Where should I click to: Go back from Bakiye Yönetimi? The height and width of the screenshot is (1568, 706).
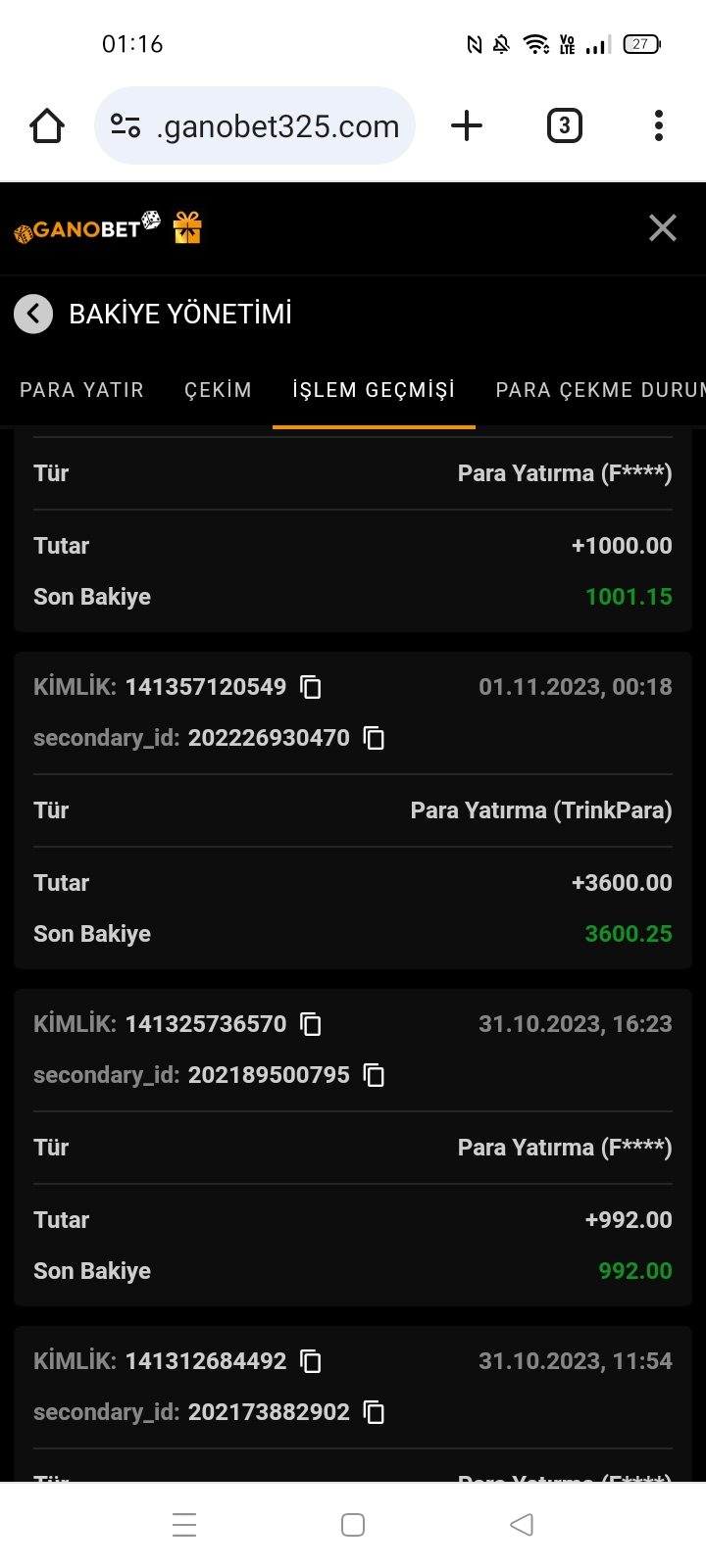[33, 314]
